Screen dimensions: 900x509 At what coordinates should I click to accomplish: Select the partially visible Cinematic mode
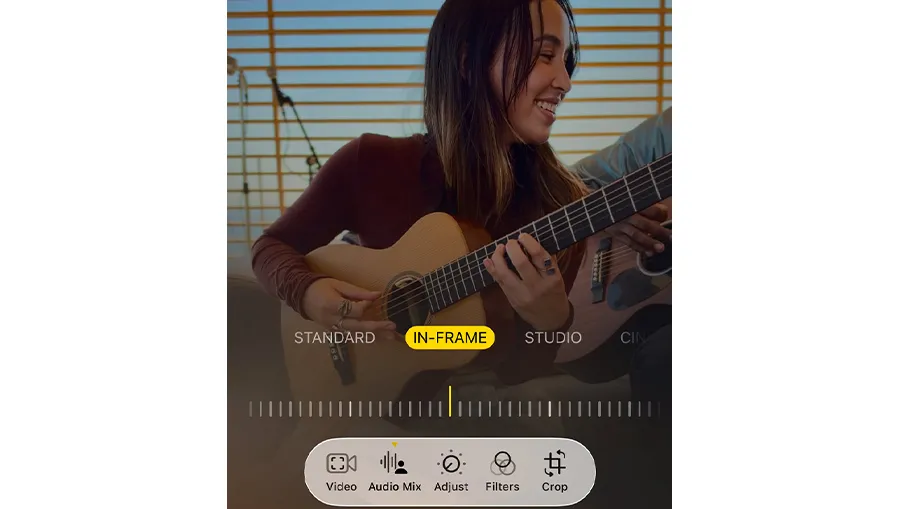[633, 337]
